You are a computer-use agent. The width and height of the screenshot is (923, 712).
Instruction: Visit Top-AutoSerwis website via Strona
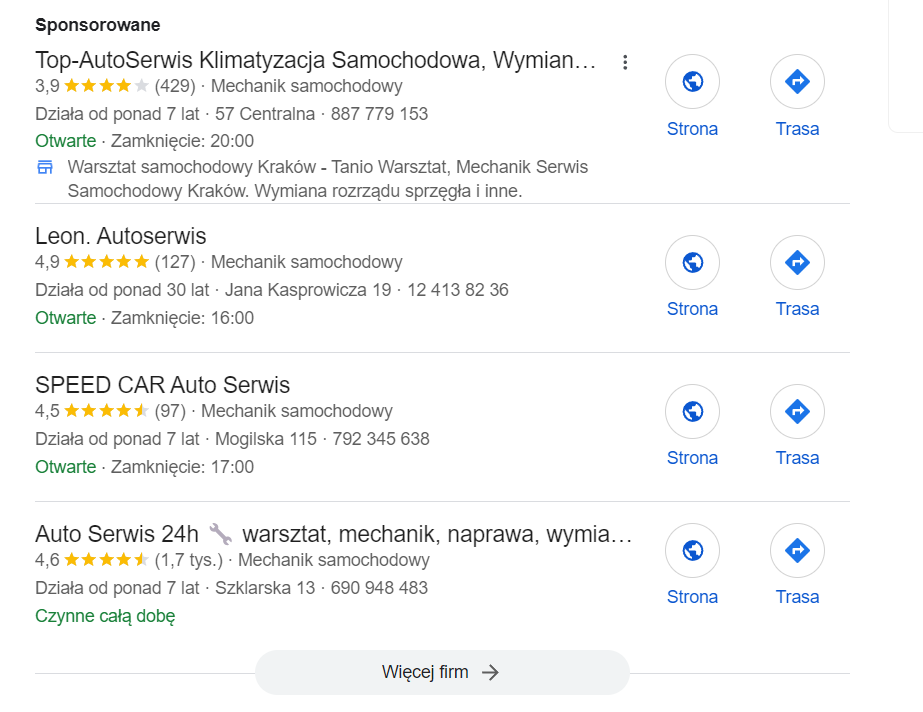pyautogui.click(x=692, y=82)
